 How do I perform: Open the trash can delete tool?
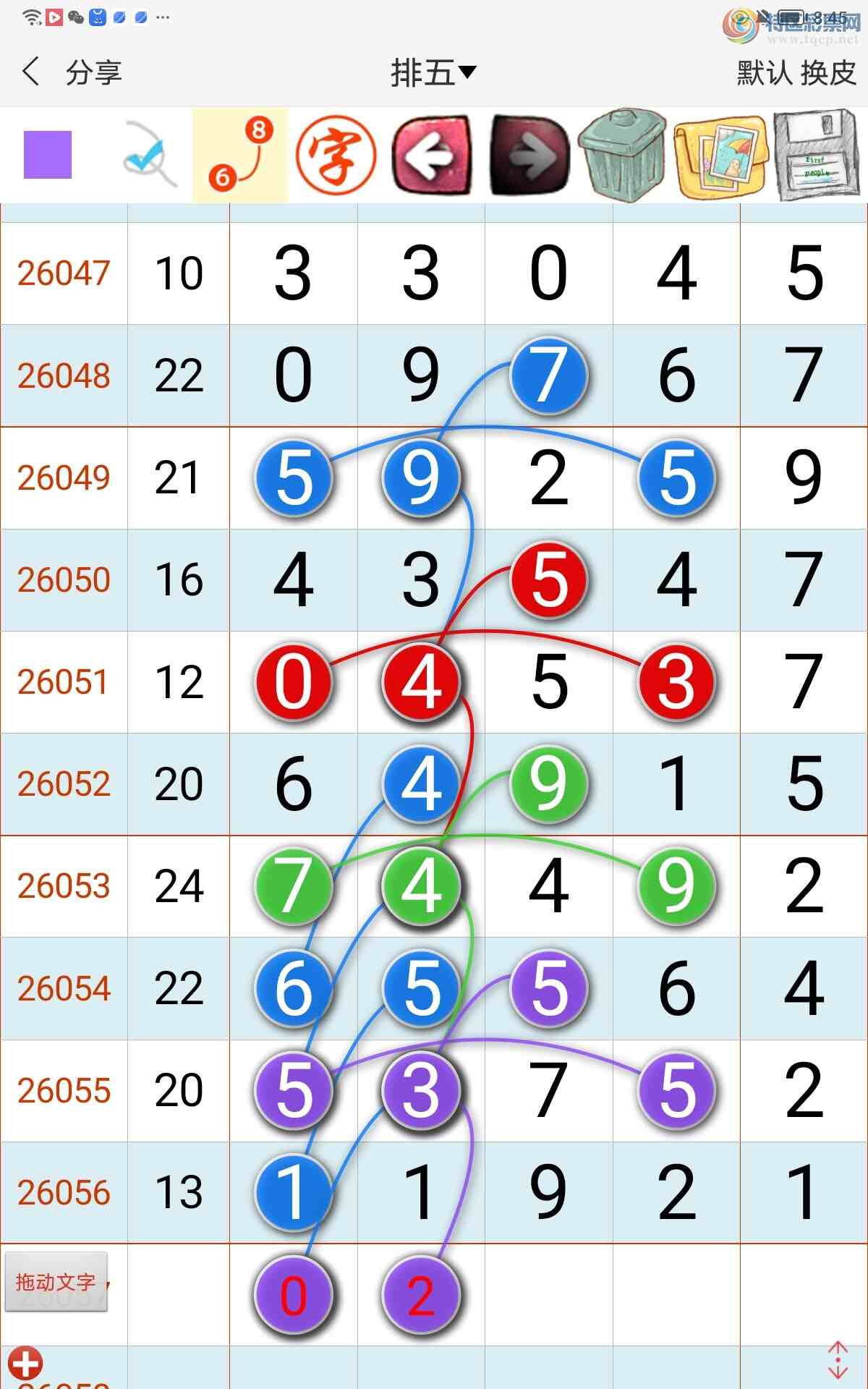click(x=625, y=153)
